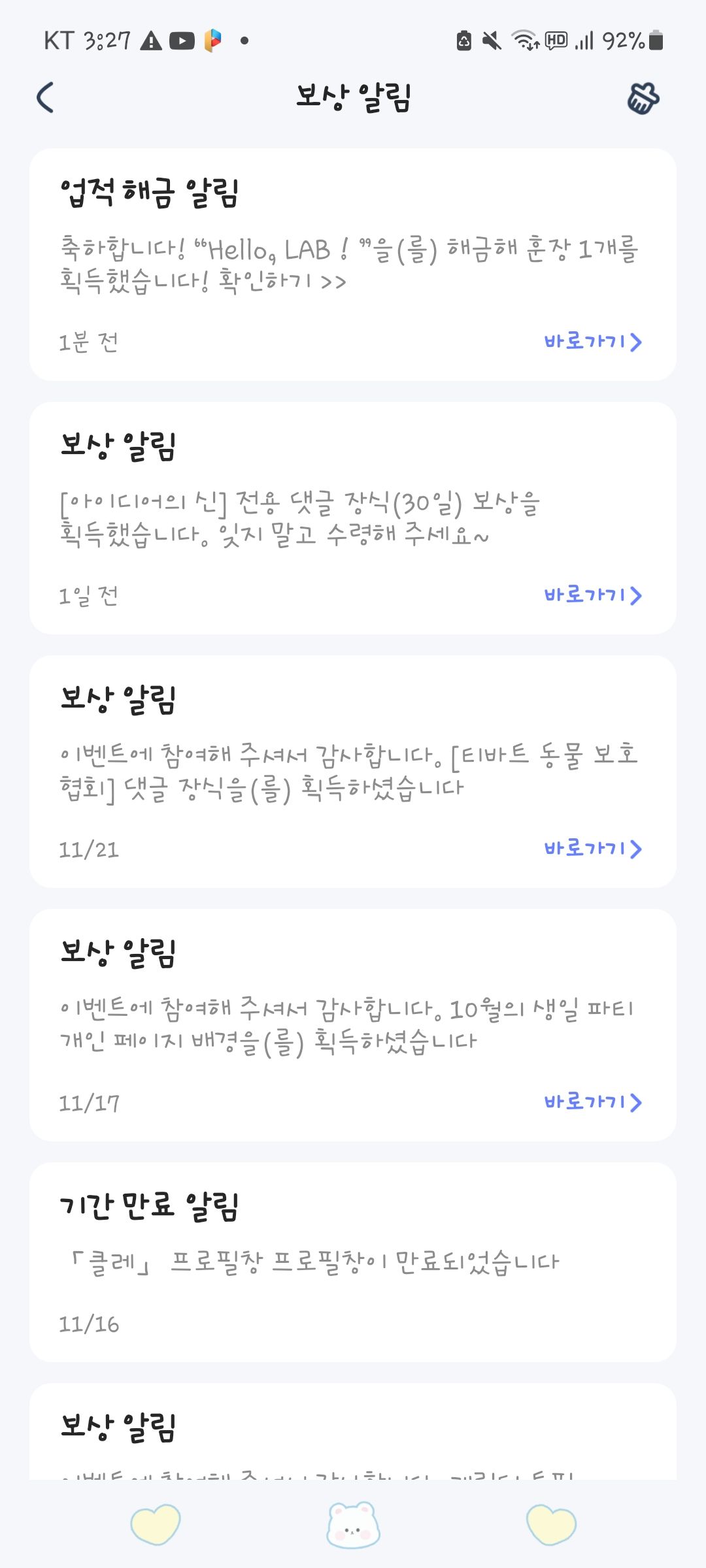Open 바로가기 for the 아이디어의 신 reward
706x1568 pixels.
[x=593, y=595]
